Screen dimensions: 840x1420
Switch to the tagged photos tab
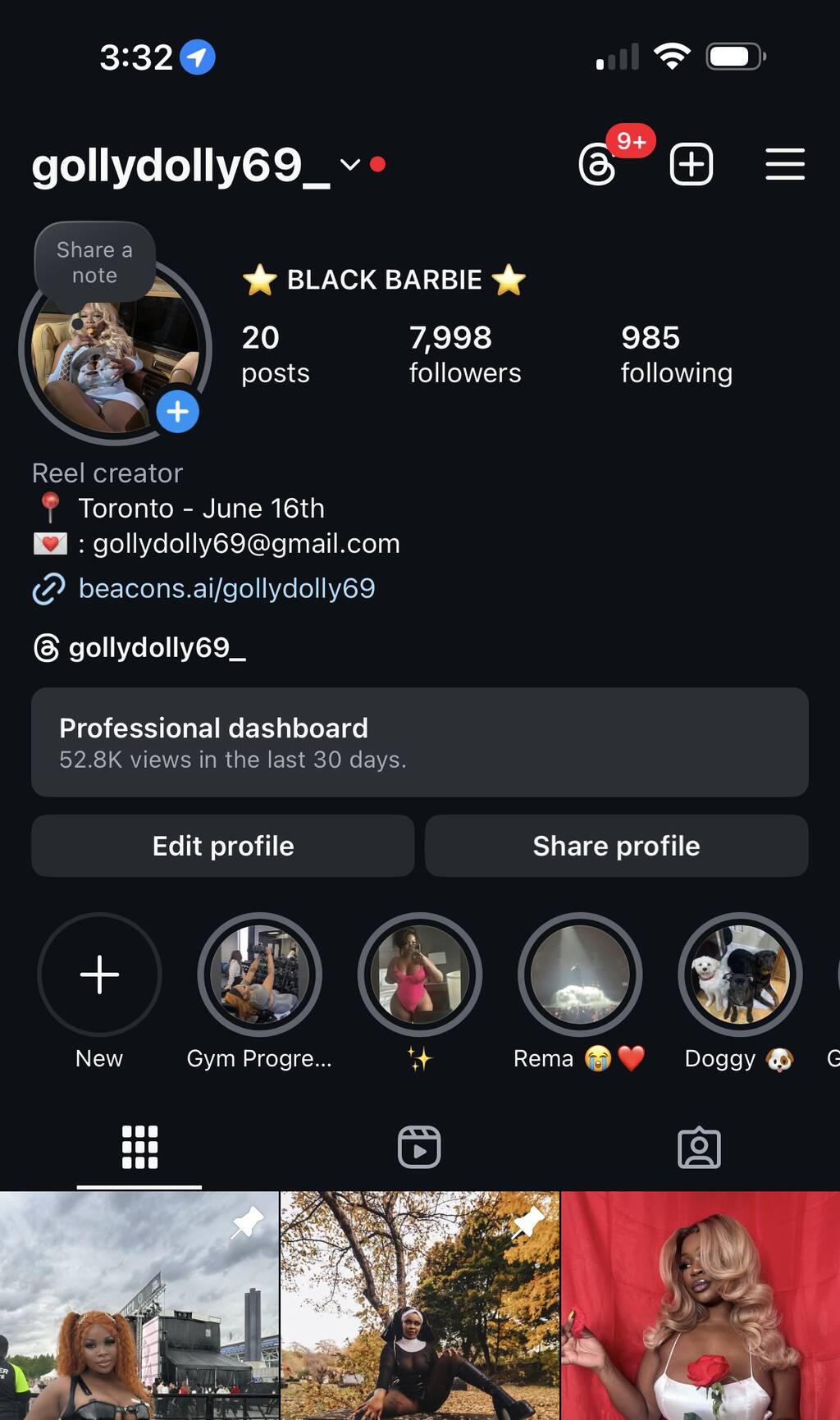699,1147
